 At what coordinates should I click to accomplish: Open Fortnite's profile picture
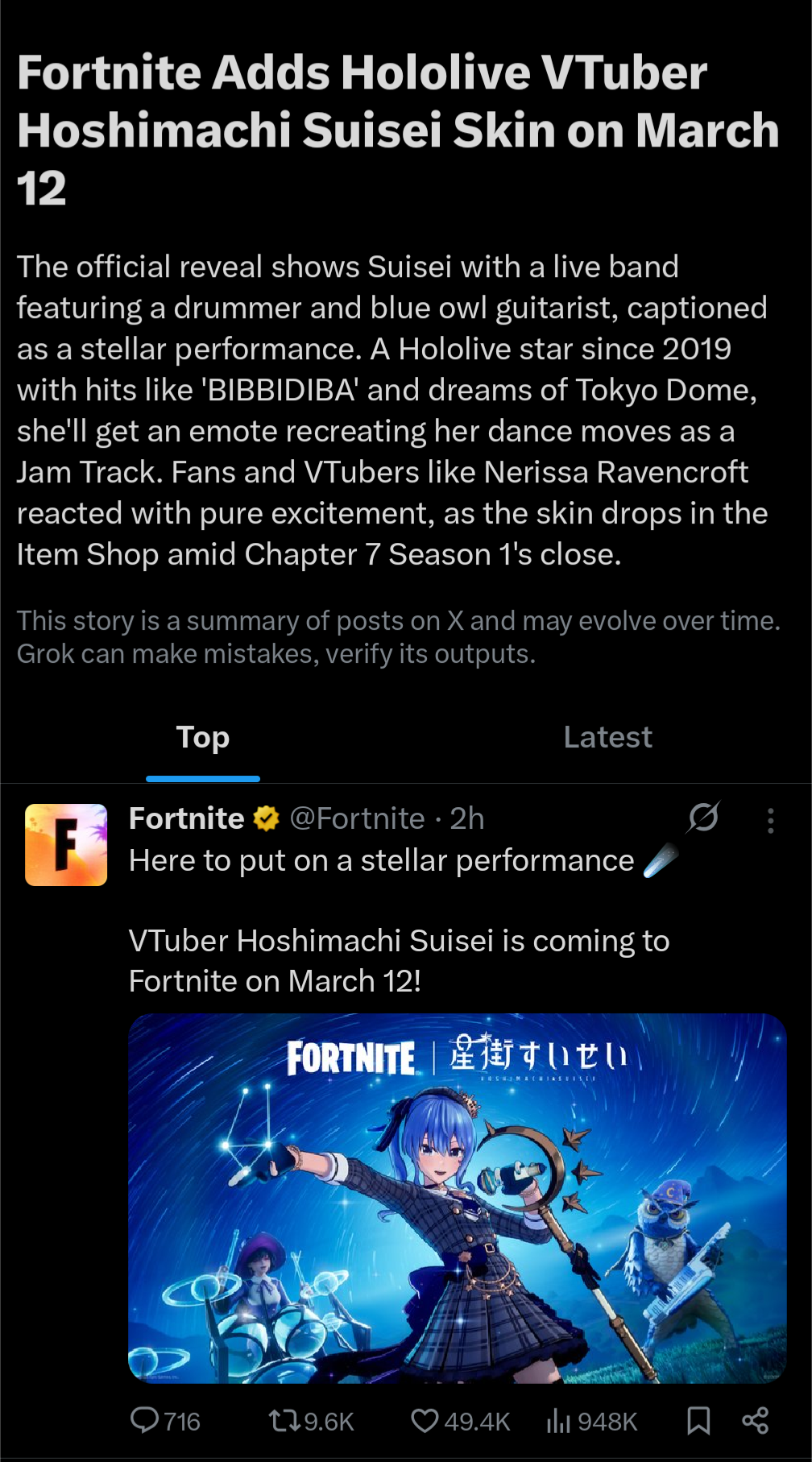(66, 845)
